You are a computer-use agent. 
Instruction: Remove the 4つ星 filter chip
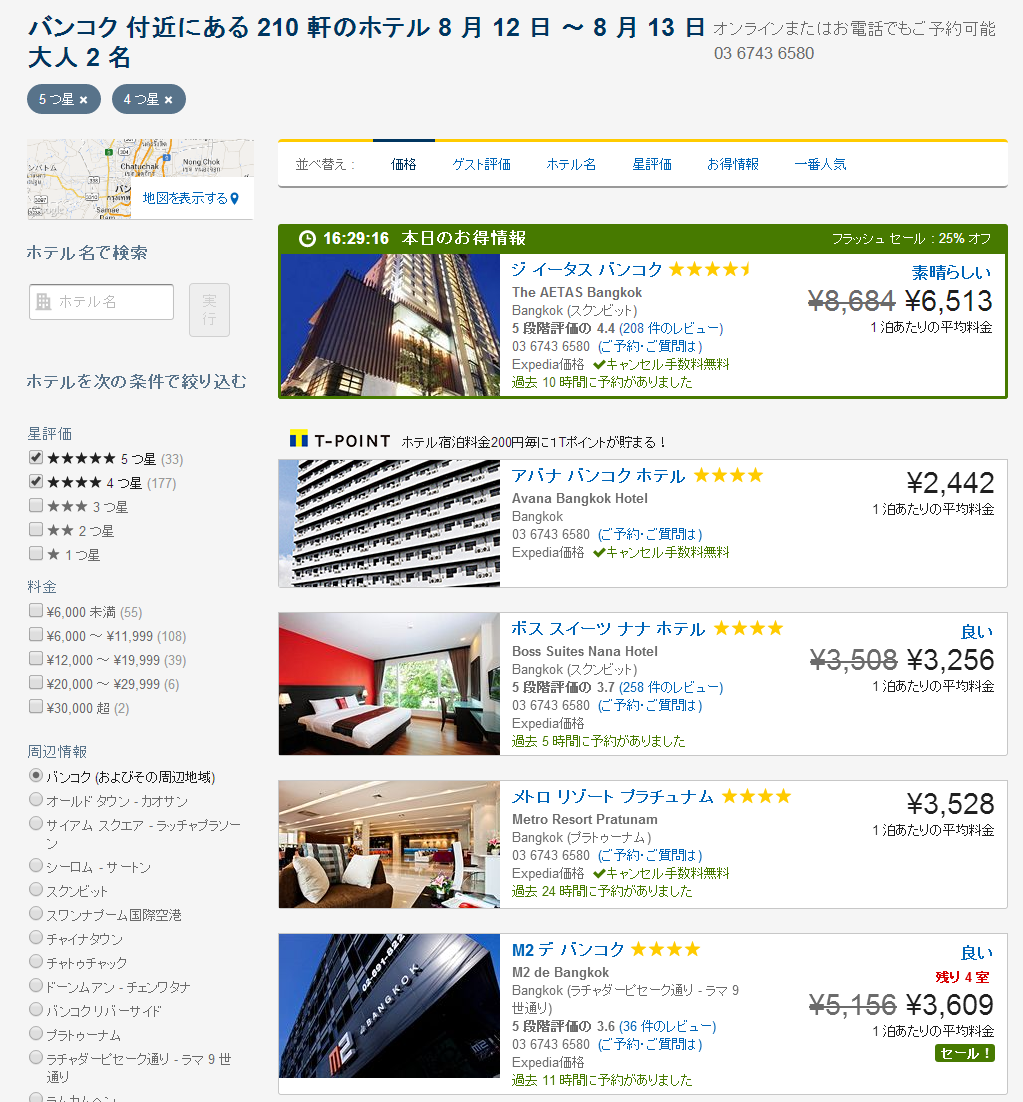[x=169, y=100]
